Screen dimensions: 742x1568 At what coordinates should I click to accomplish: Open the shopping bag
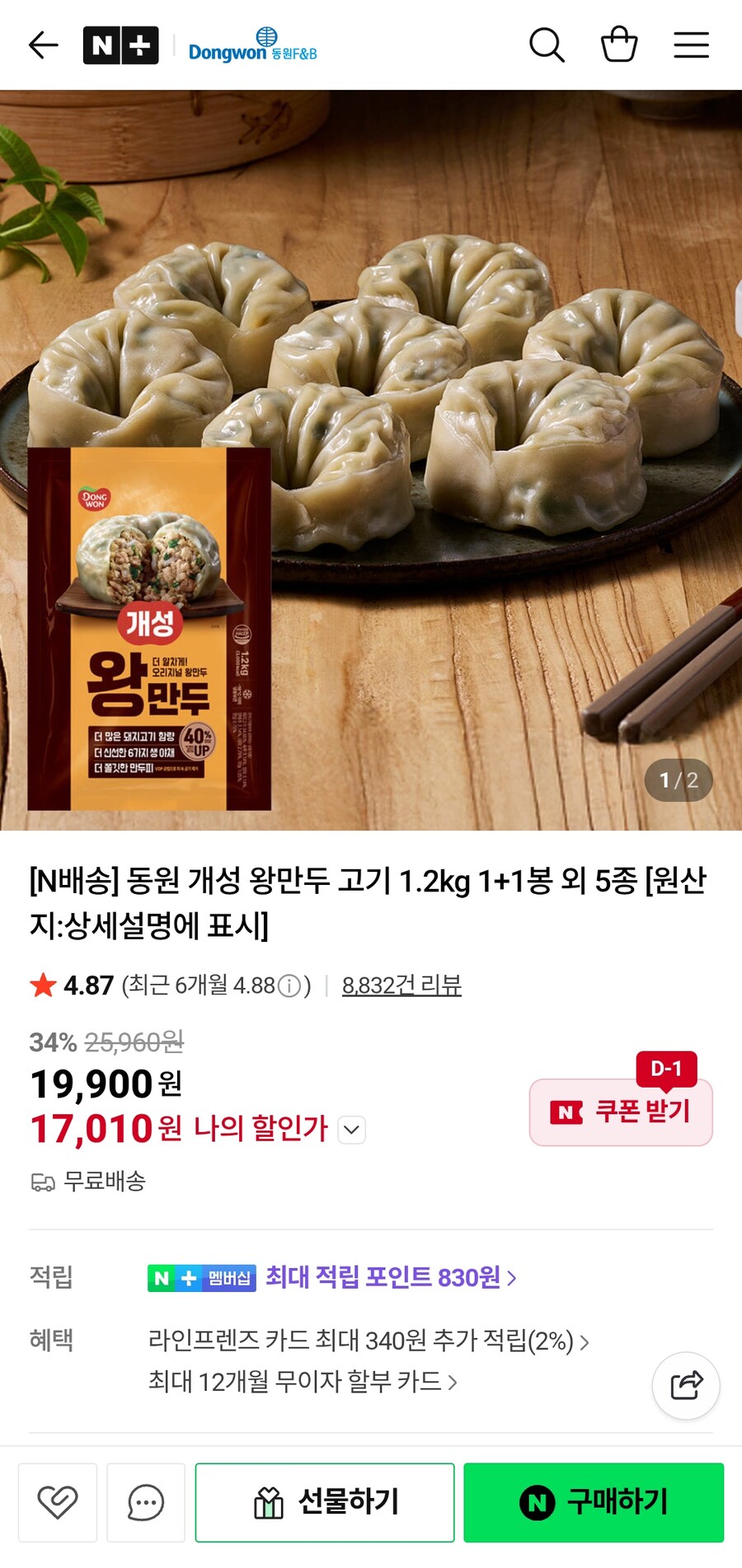[x=618, y=45]
